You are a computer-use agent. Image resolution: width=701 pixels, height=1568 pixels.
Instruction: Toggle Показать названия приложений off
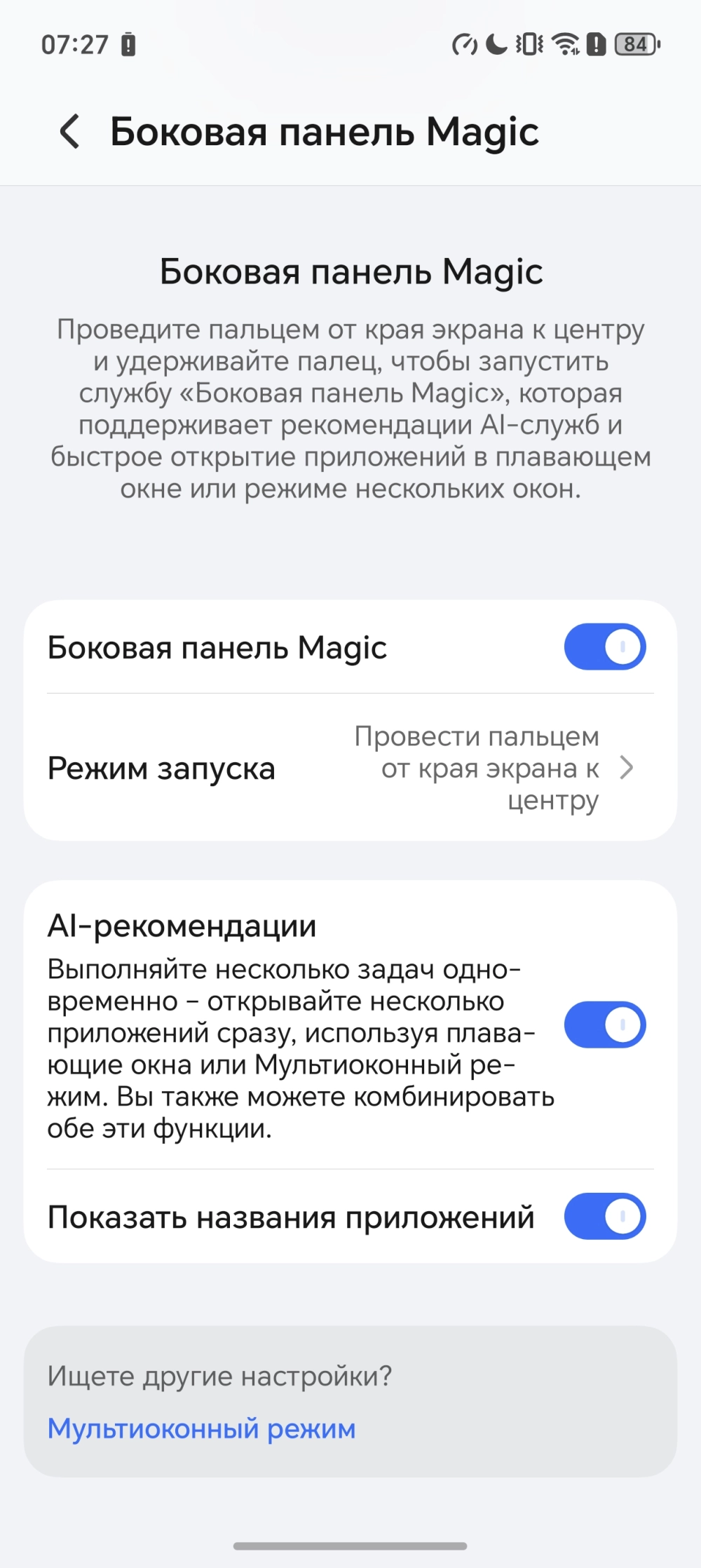coord(604,1217)
